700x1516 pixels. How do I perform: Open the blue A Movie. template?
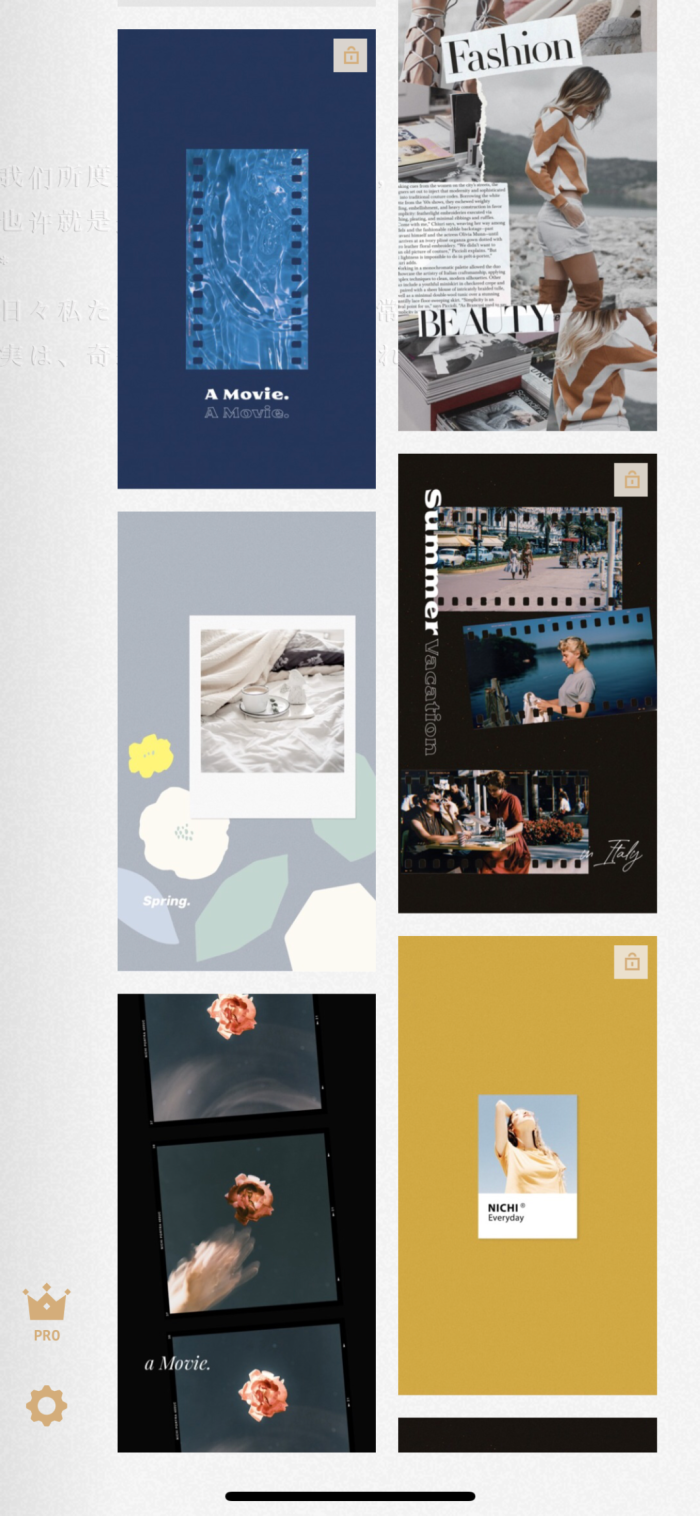246,258
